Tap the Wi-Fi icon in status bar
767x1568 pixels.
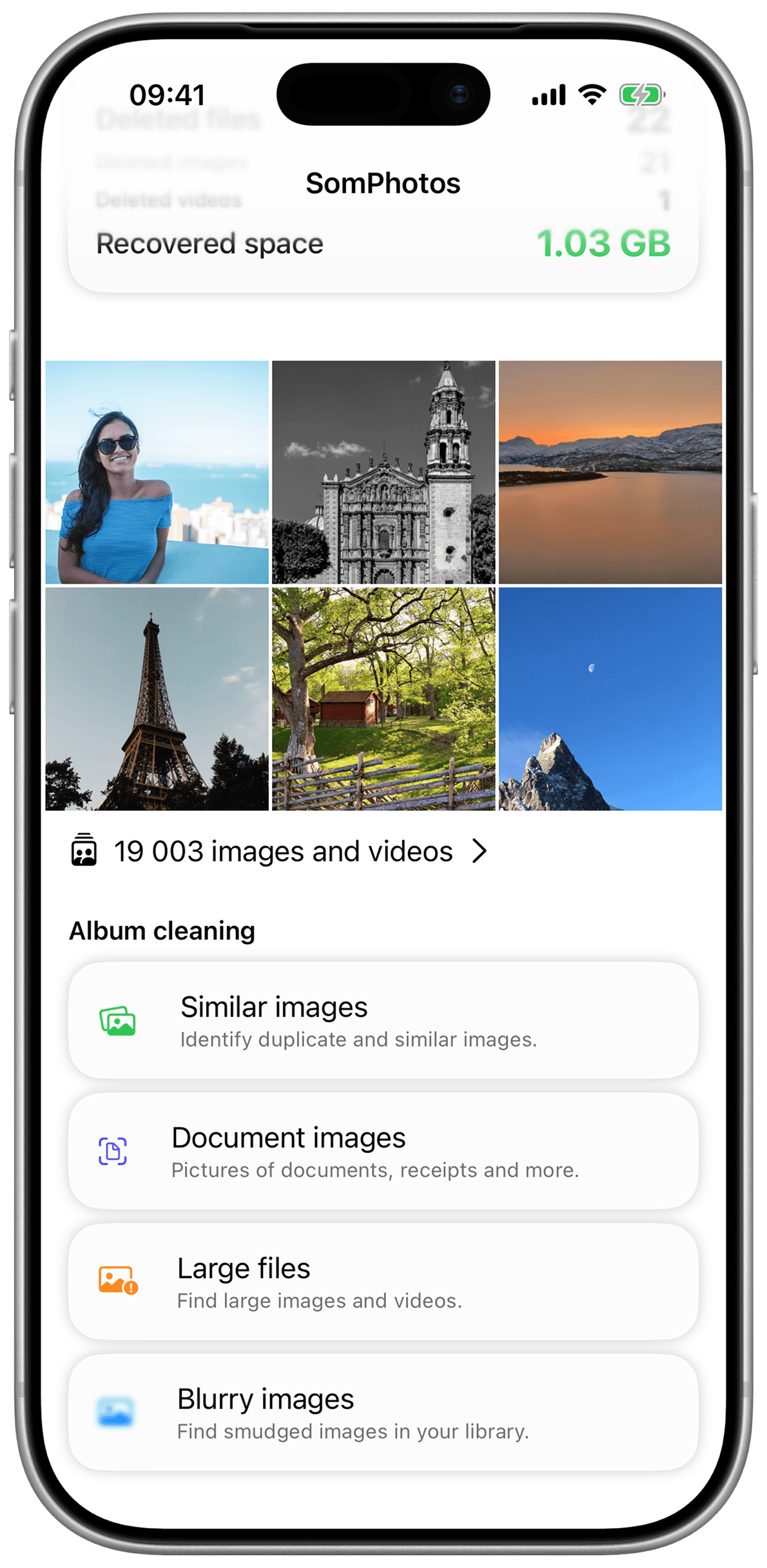590,95
